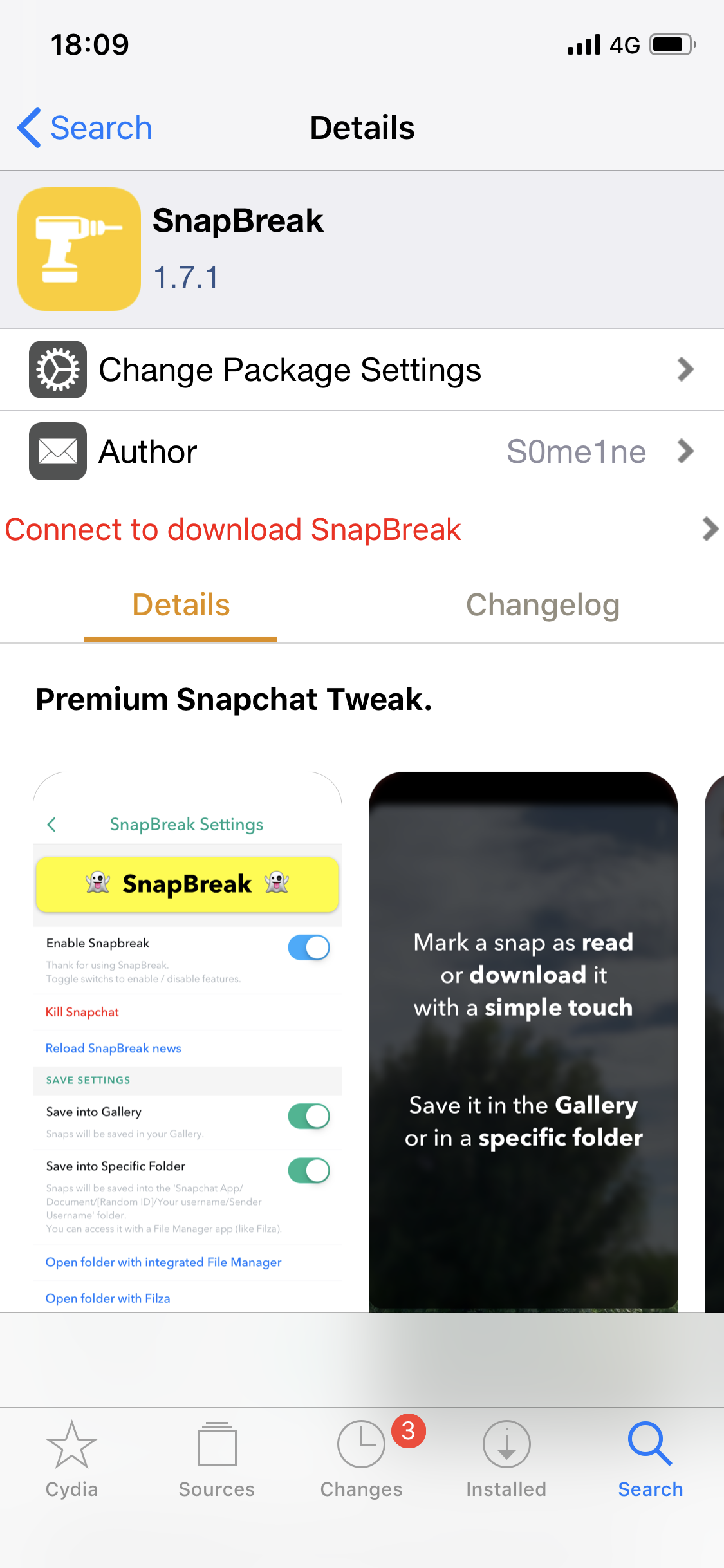The width and height of the screenshot is (724, 1568).
Task: View the SnapBreak Settings screenshot
Action: [187, 1041]
